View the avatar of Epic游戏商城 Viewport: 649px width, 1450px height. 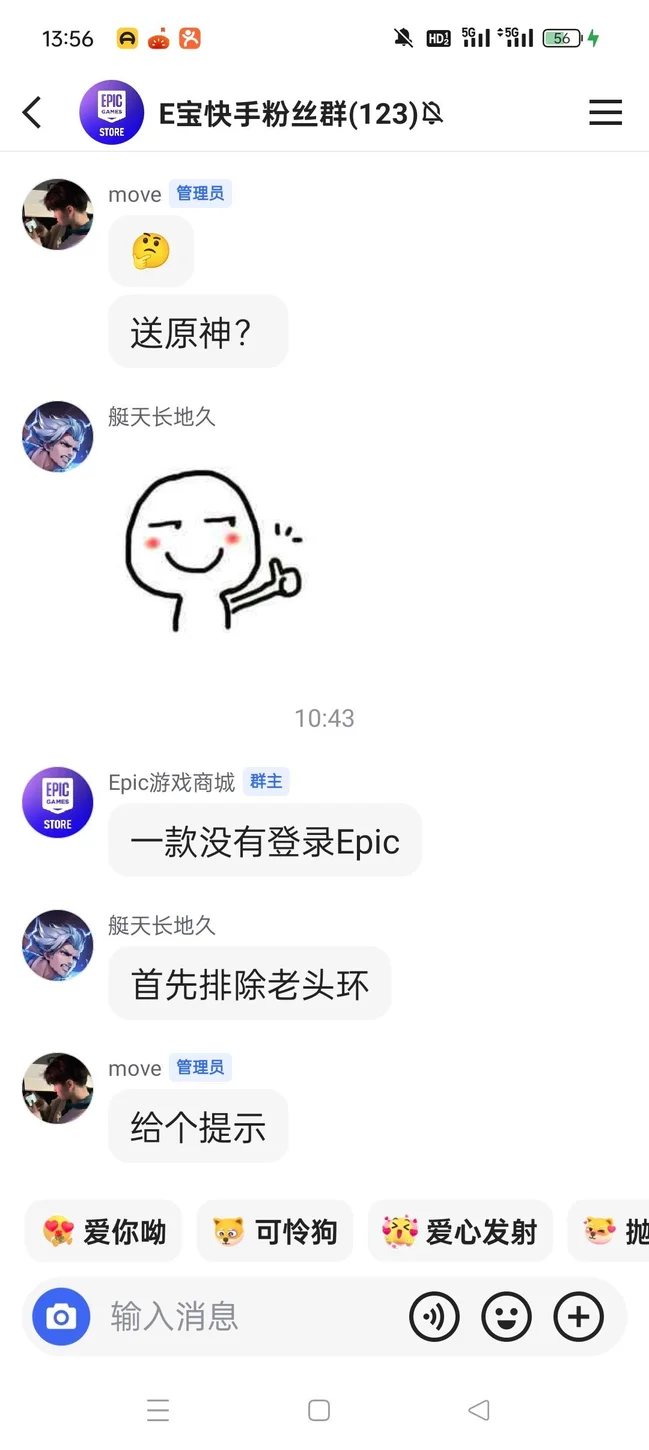click(x=57, y=802)
